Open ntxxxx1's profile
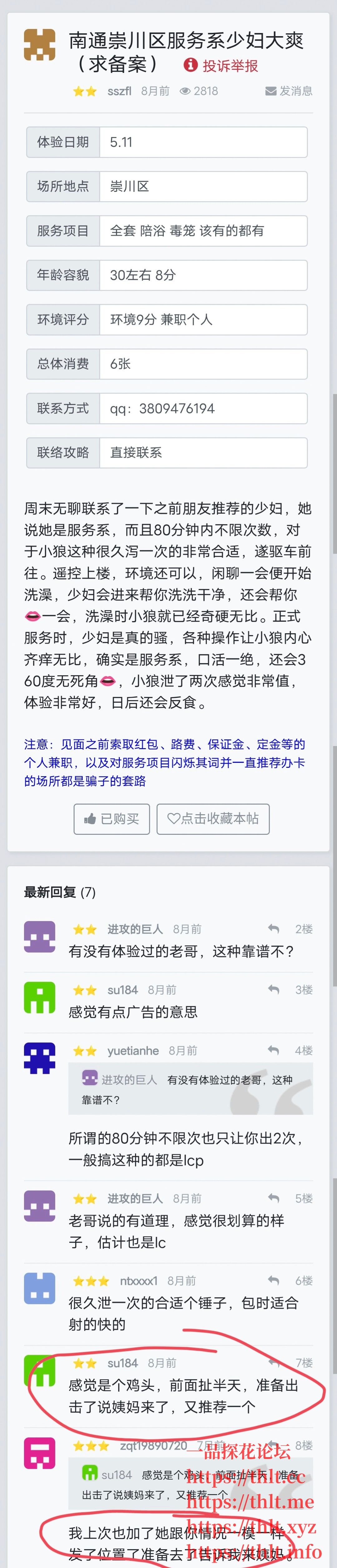The width and height of the screenshot is (337, 1568). pos(138,1281)
